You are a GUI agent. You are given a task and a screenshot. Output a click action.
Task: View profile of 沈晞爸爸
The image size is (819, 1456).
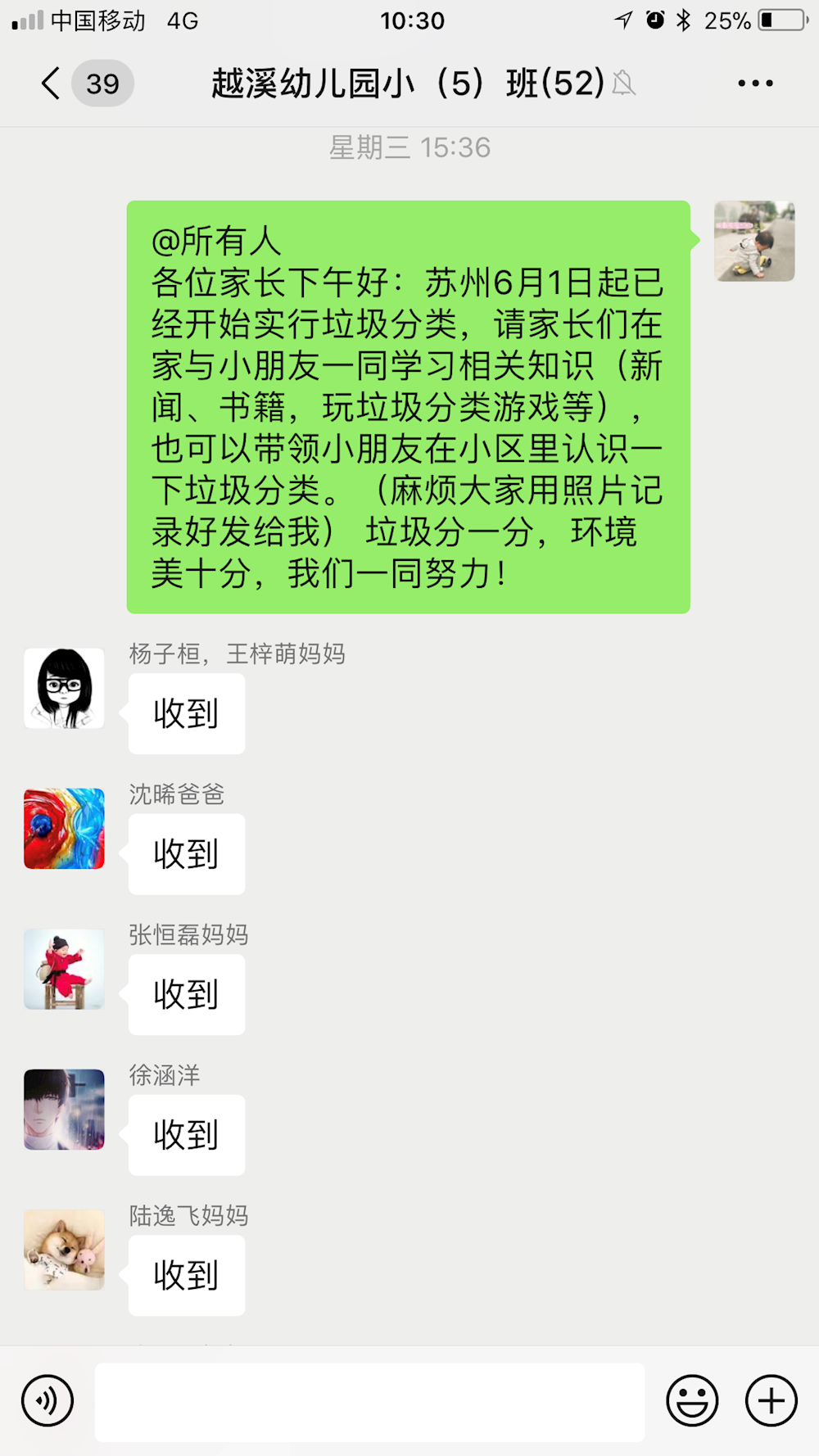click(64, 829)
